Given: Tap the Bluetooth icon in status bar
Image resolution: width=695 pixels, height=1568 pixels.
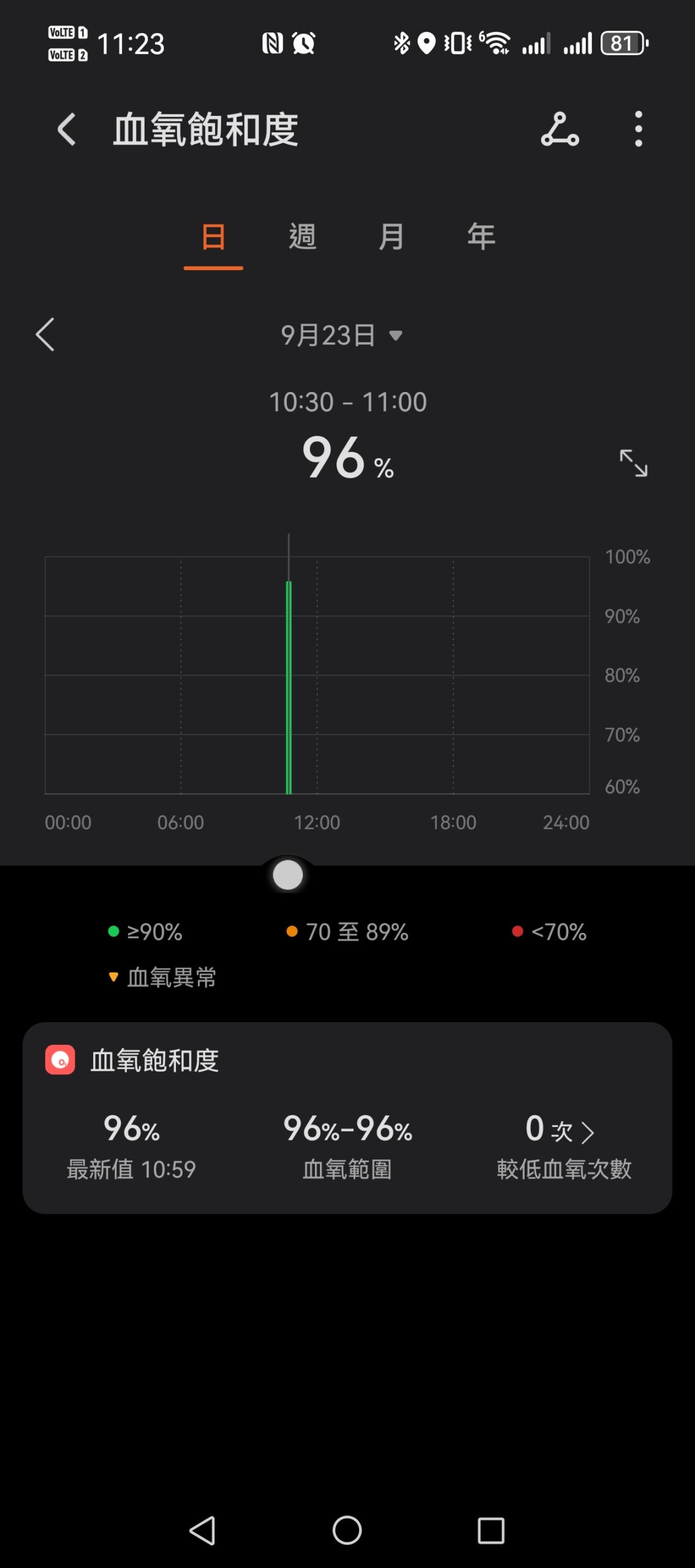Looking at the screenshot, I should coord(401,43).
